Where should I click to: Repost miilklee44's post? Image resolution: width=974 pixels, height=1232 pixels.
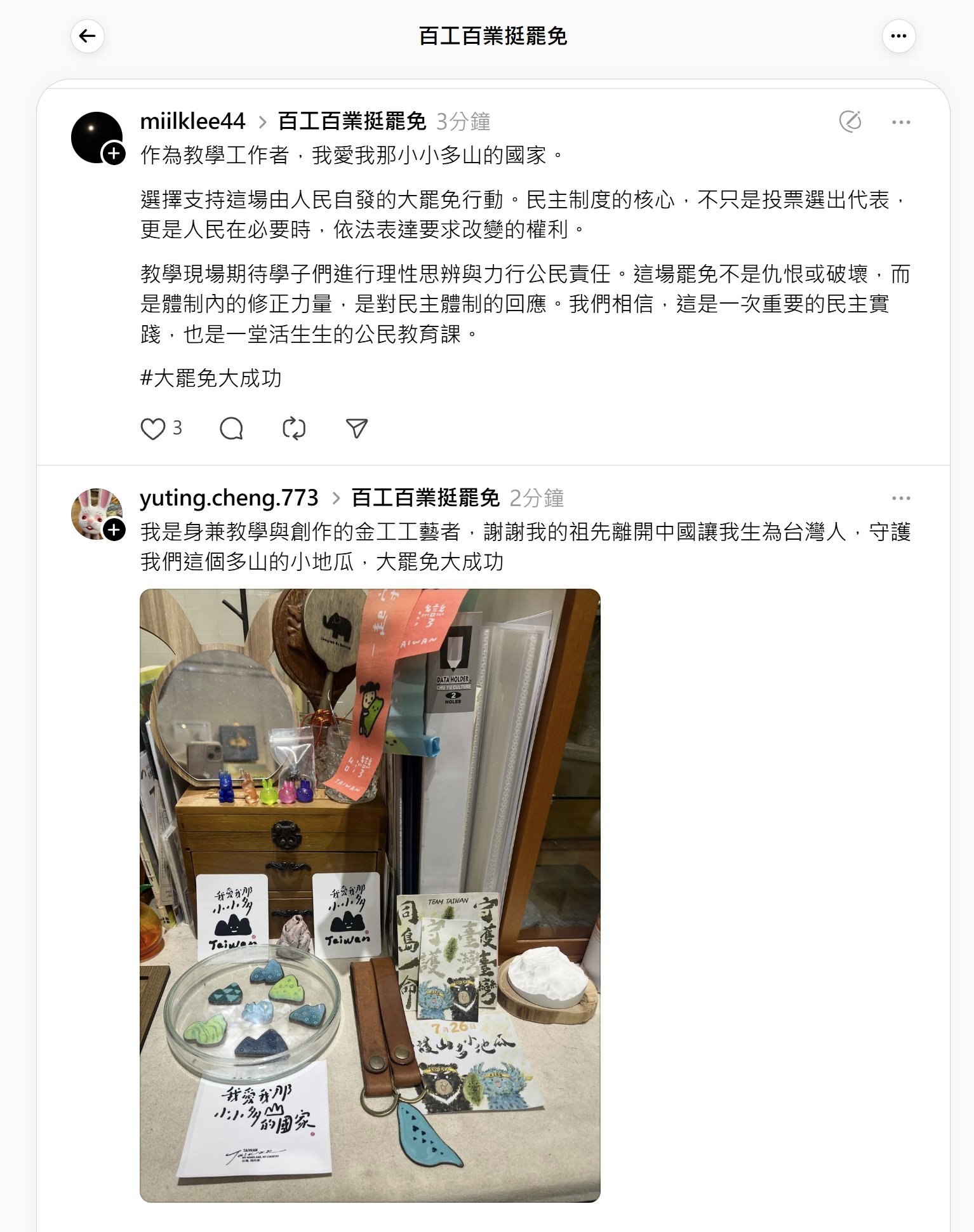(294, 429)
